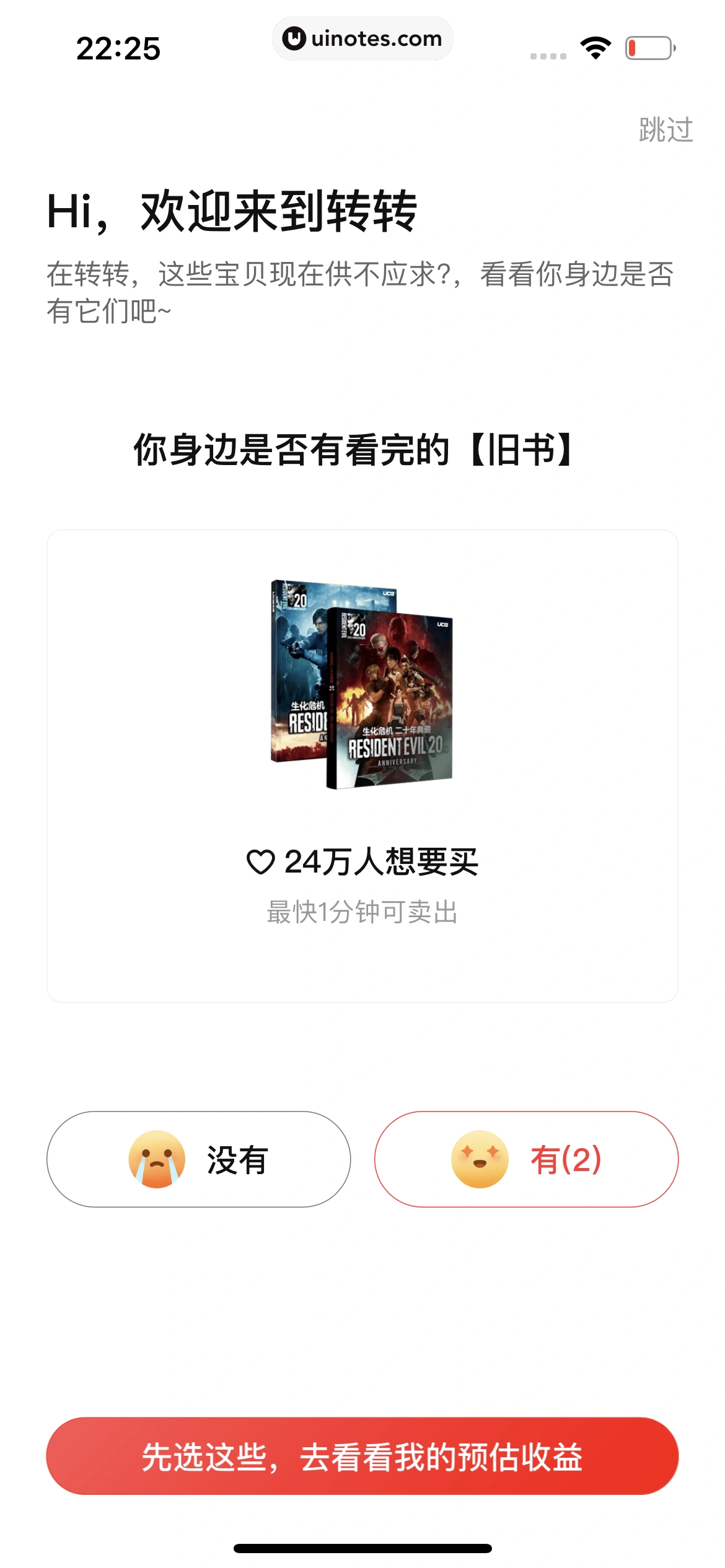The height and width of the screenshot is (1568, 725).
Task: Tap 跳过 to skip the welcome flow
Action: tap(664, 128)
